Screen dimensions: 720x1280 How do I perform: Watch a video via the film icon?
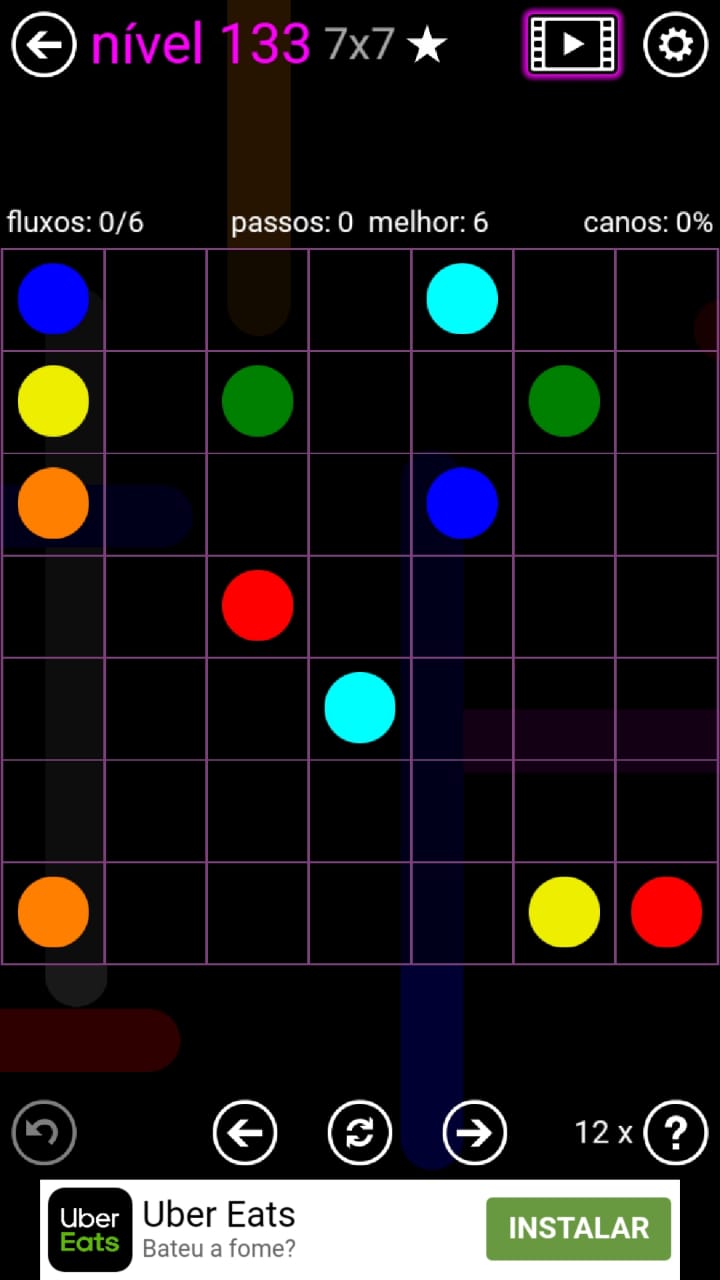tap(572, 44)
